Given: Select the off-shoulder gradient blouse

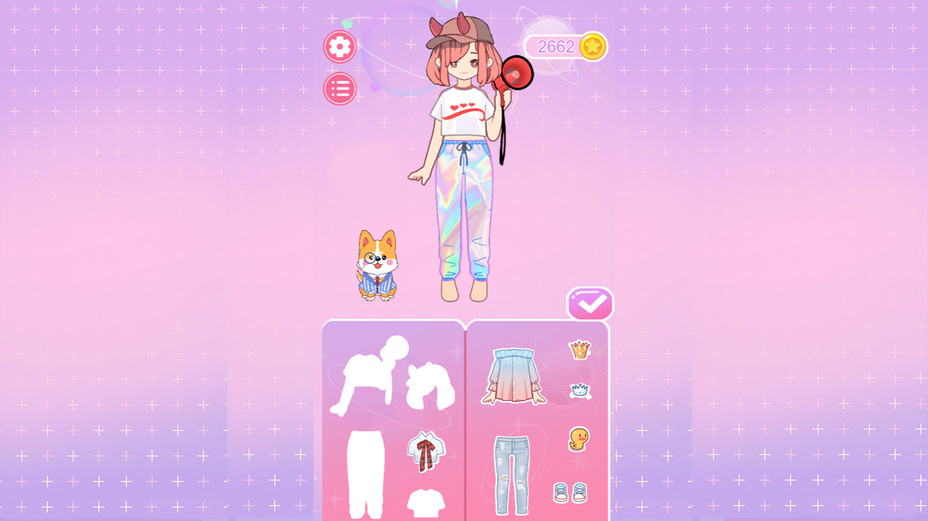Looking at the screenshot, I should [514, 376].
